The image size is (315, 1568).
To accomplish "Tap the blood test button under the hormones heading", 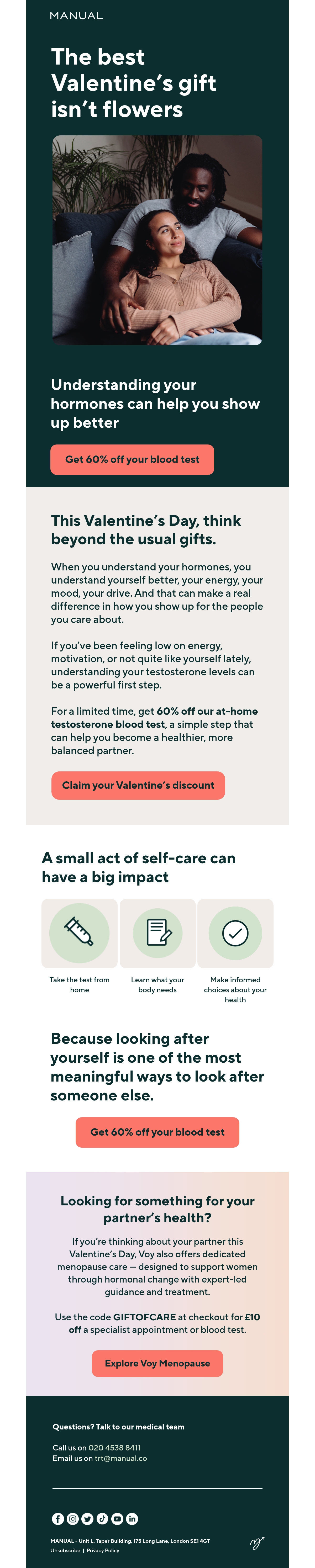I will click(x=132, y=460).
